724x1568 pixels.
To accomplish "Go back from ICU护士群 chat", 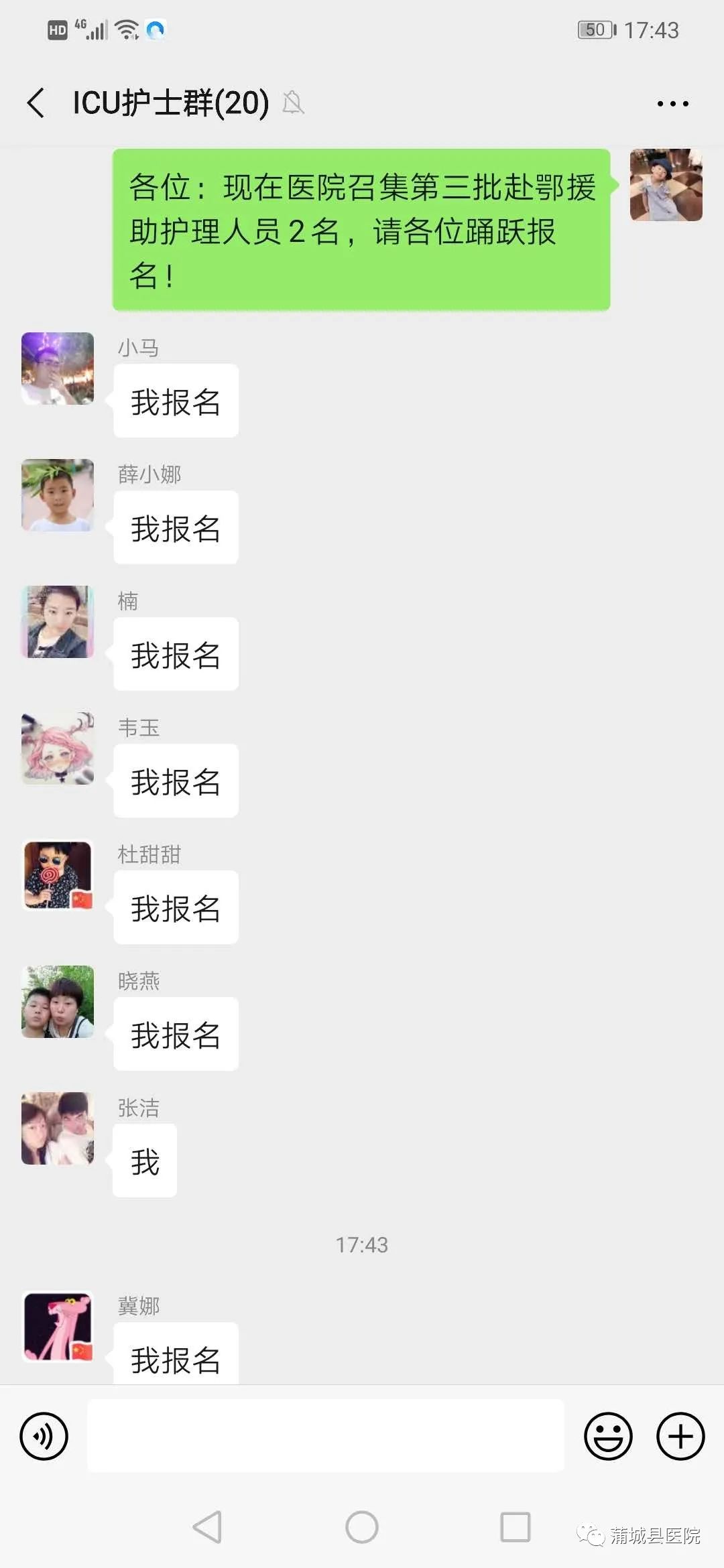I will 36,103.
